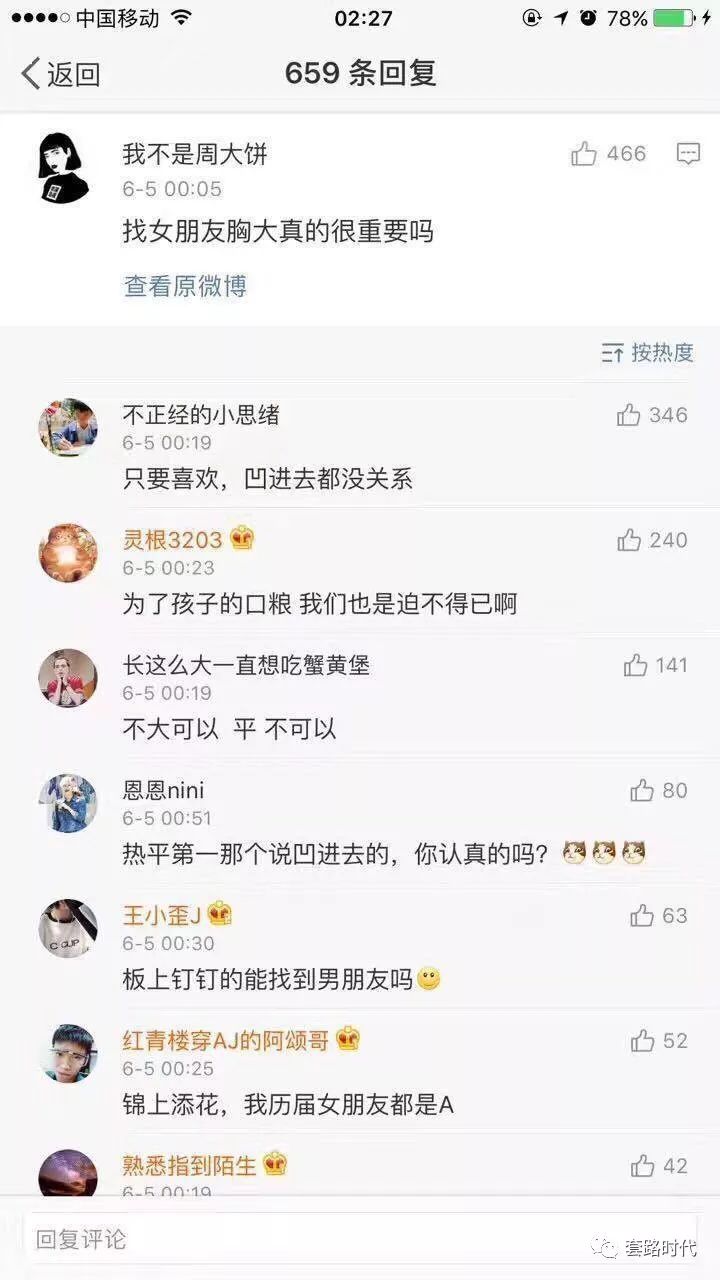The image size is (720, 1280).
Task: Like 王小歪J's reply
Action: tap(641, 916)
